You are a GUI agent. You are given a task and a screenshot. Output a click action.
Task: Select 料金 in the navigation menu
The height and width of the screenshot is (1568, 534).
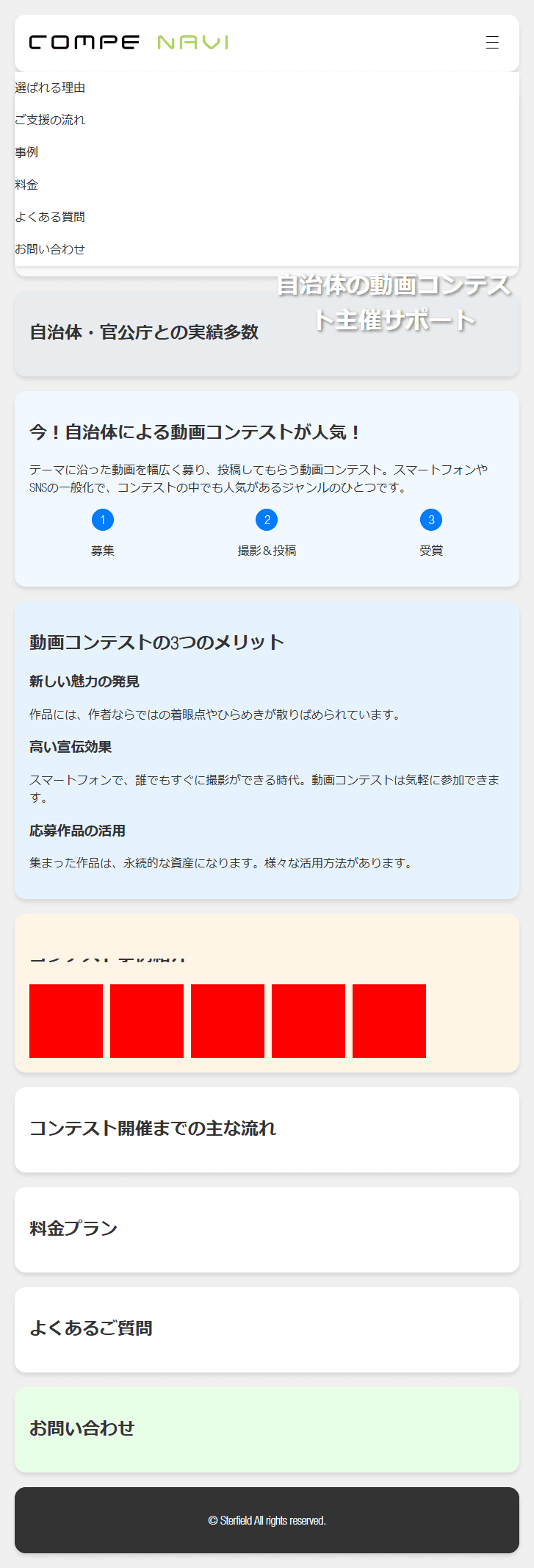tap(26, 185)
